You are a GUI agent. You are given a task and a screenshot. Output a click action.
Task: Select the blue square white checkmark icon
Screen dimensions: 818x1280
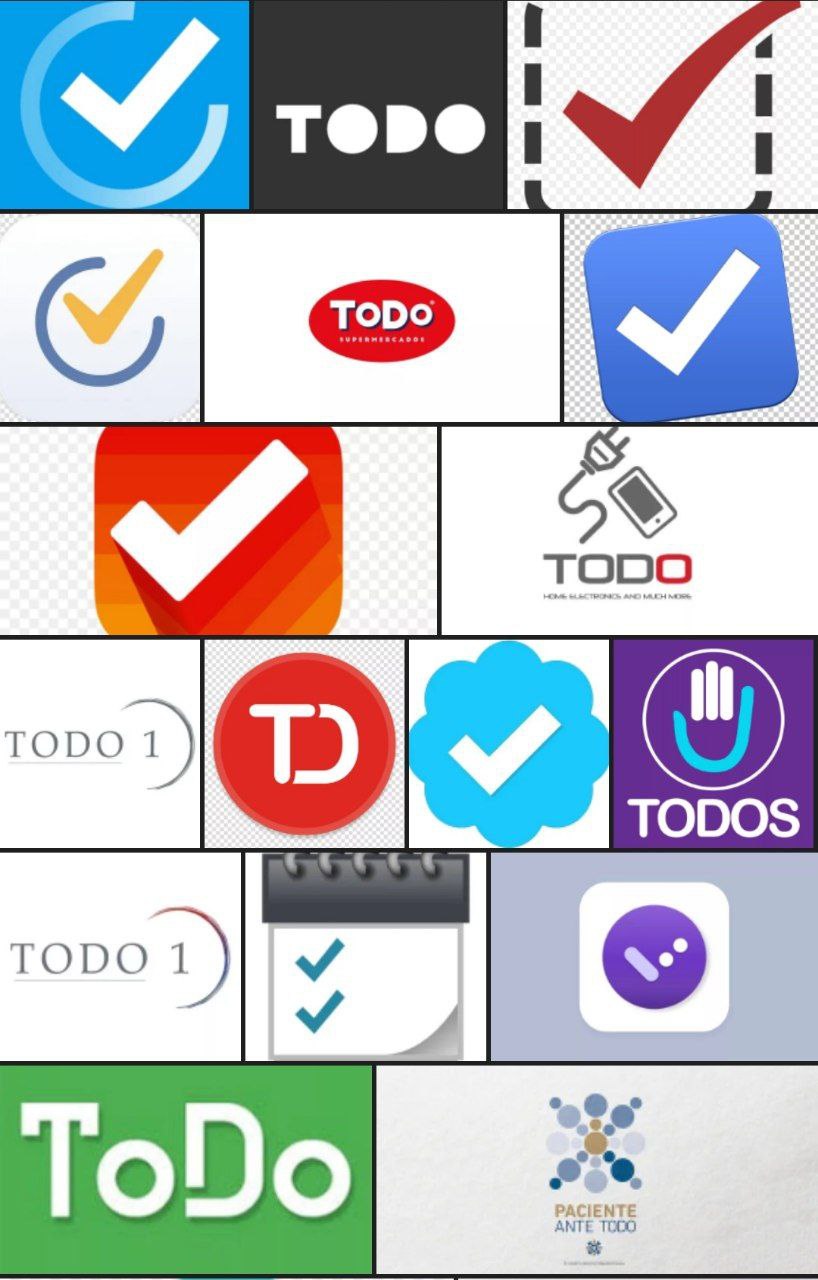click(x=690, y=317)
